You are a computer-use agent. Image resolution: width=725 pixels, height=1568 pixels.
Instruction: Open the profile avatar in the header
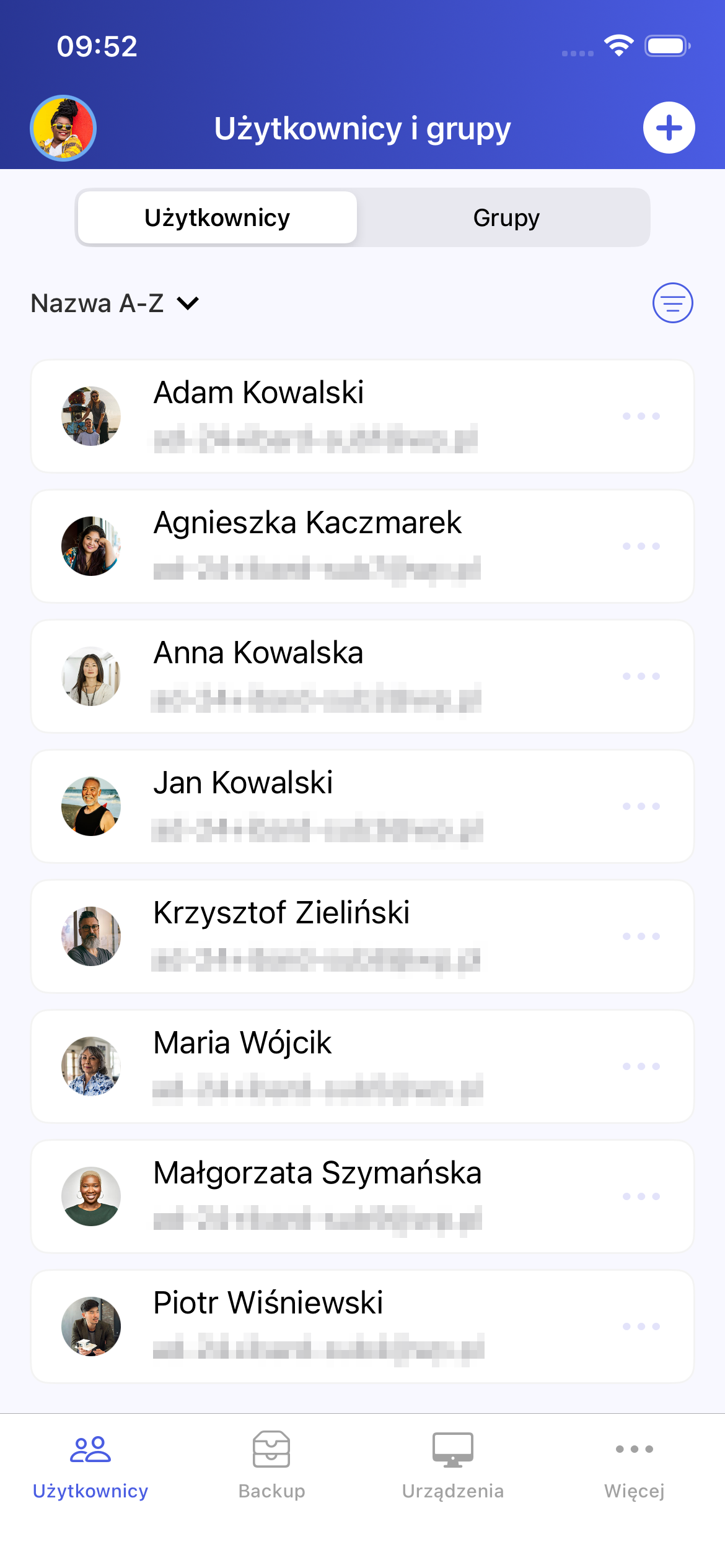point(63,128)
